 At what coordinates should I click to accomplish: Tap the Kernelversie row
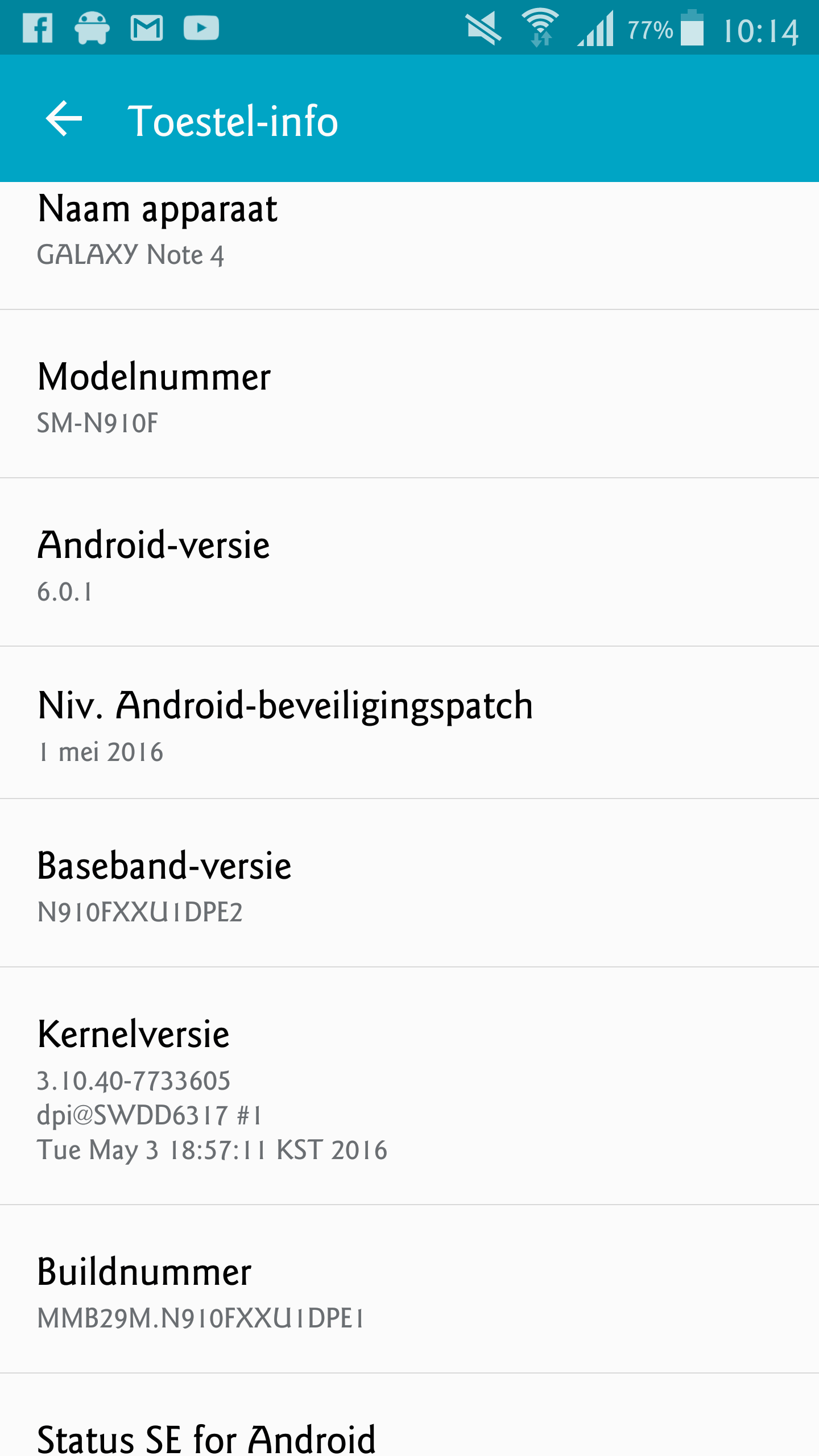point(409,1086)
